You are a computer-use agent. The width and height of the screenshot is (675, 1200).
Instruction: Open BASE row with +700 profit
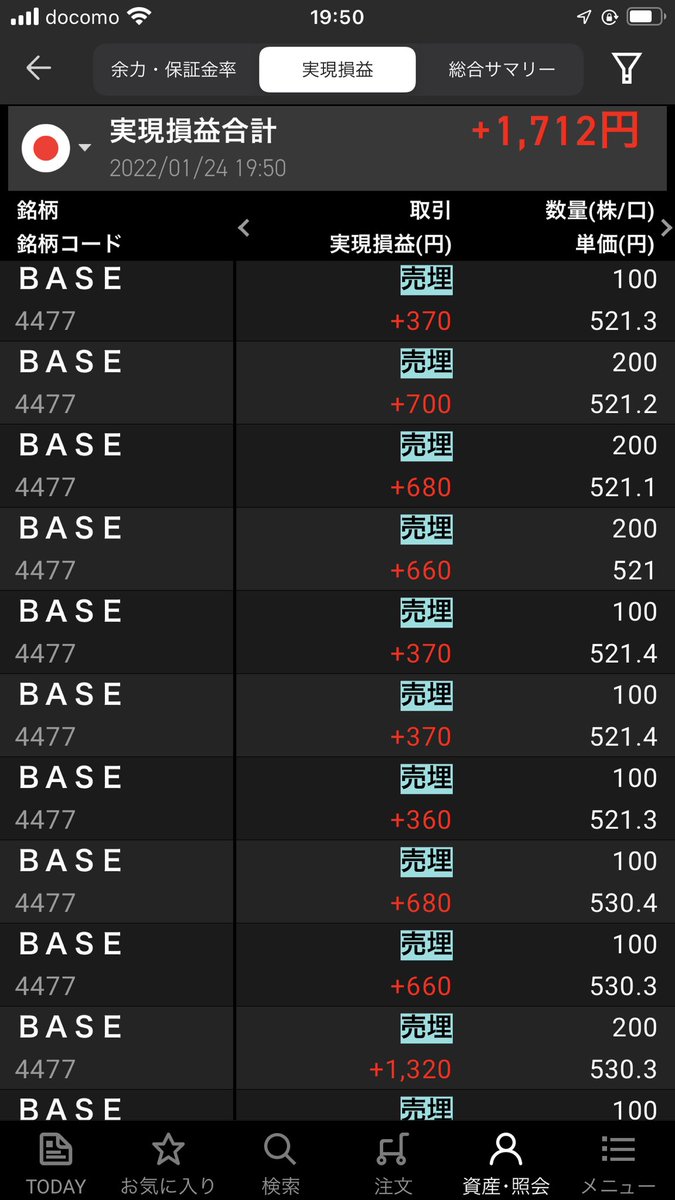(337, 383)
